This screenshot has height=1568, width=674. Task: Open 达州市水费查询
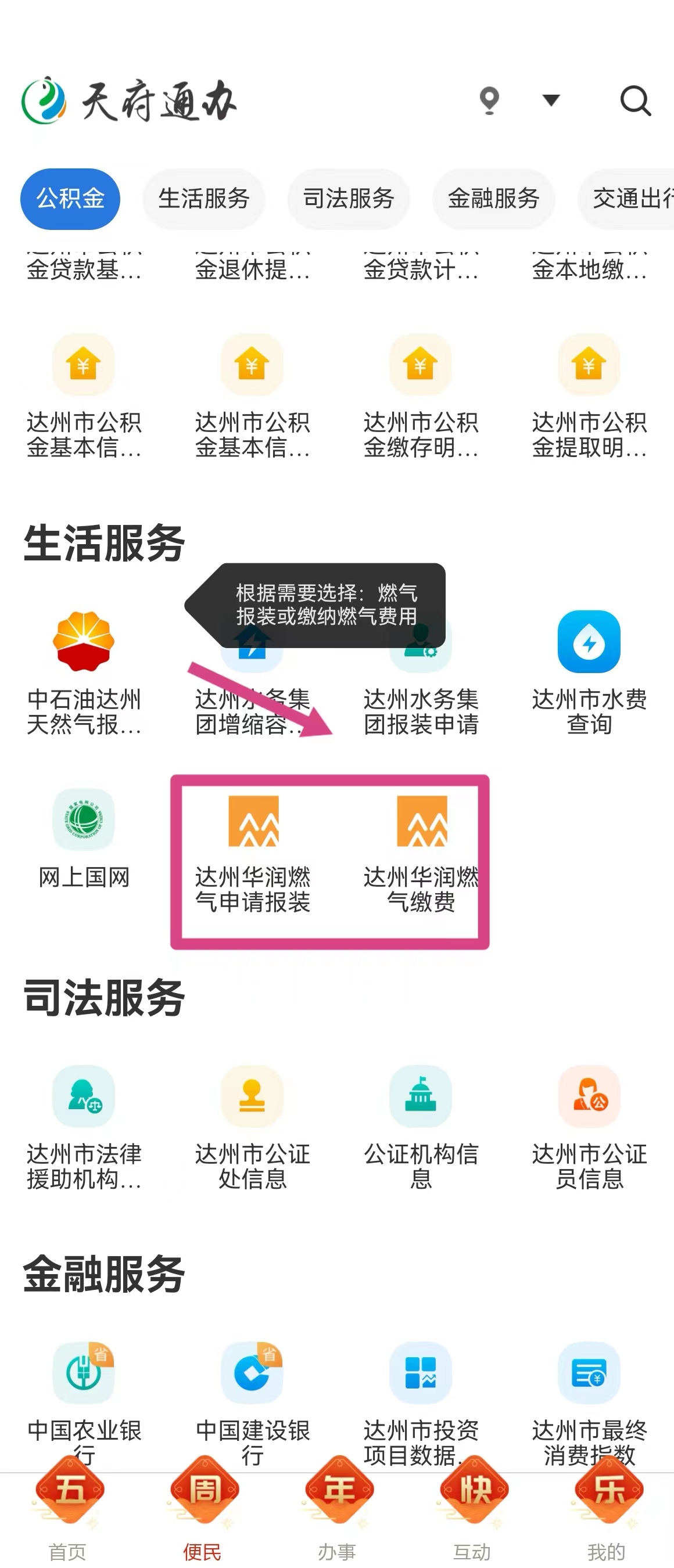click(x=589, y=672)
